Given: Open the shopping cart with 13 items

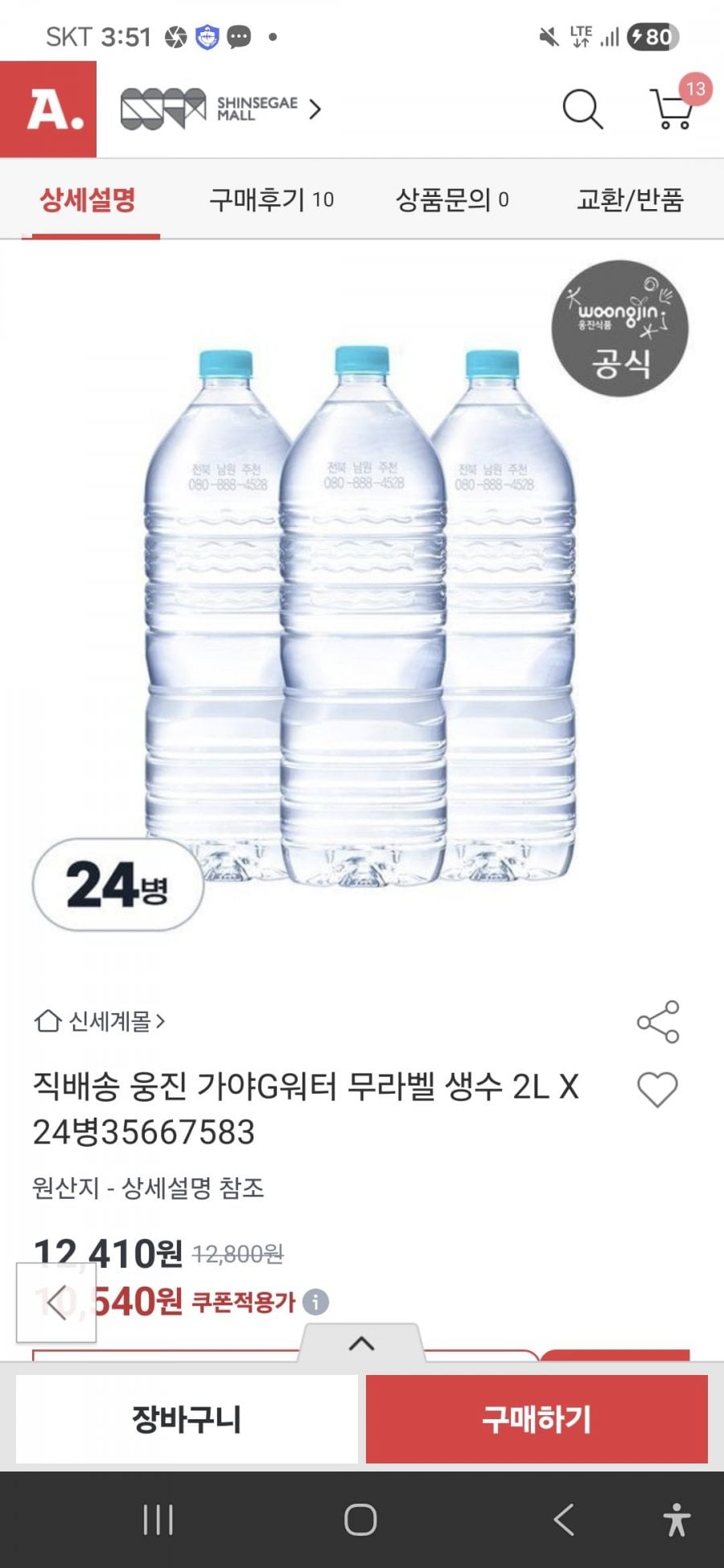Looking at the screenshot, I should [673, 109].
